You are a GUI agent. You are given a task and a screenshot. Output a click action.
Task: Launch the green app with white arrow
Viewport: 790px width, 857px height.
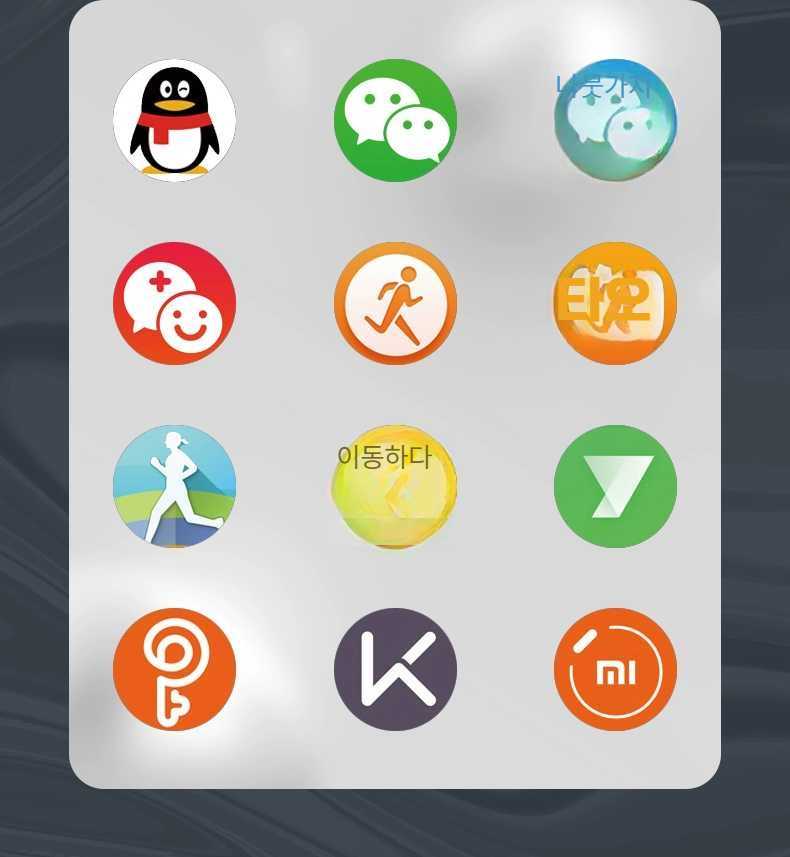coord(615,486)
